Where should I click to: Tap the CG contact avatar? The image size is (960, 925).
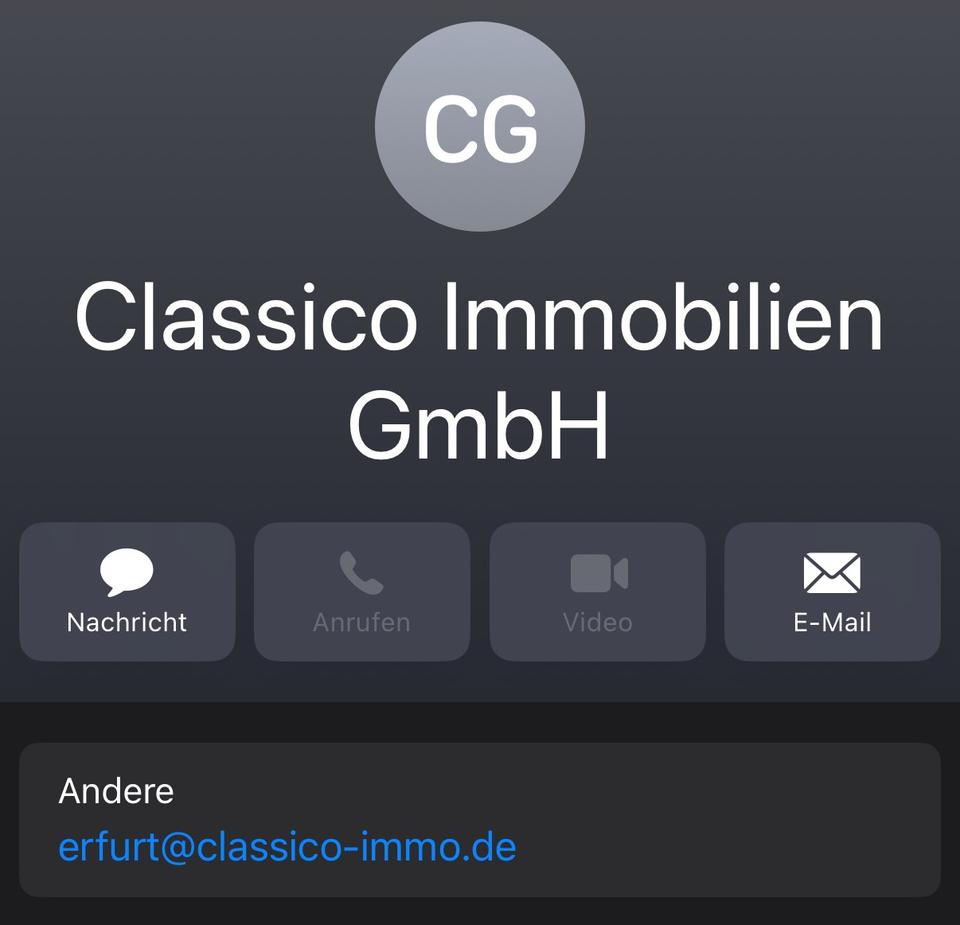(480, 127)
